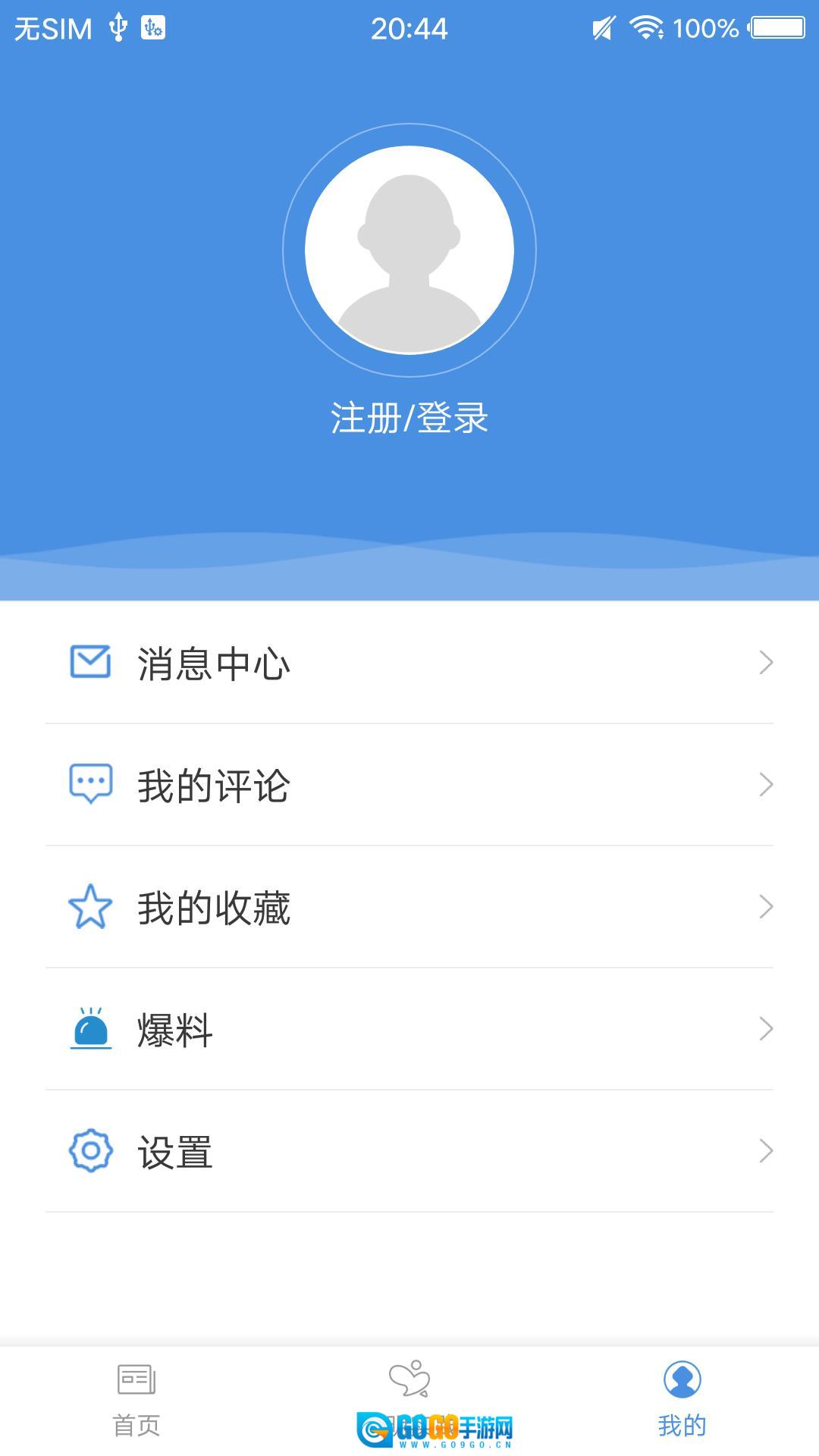Open 设置 settings
This screenshot has height=1456, width=819.
409,1151
